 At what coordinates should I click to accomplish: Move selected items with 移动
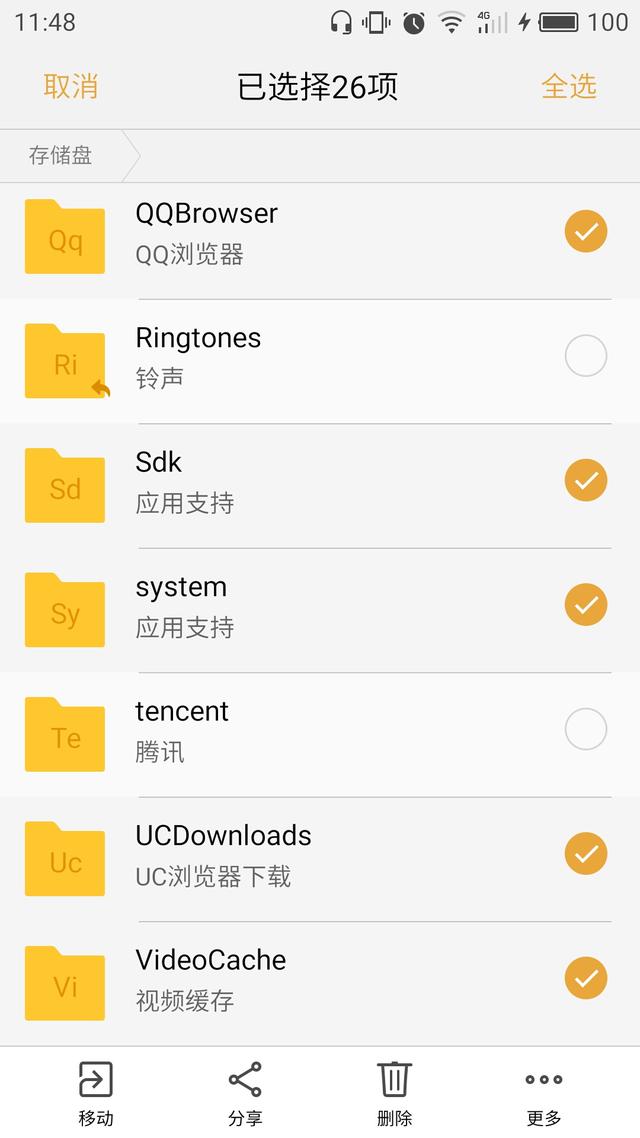tap(96, 1094)
